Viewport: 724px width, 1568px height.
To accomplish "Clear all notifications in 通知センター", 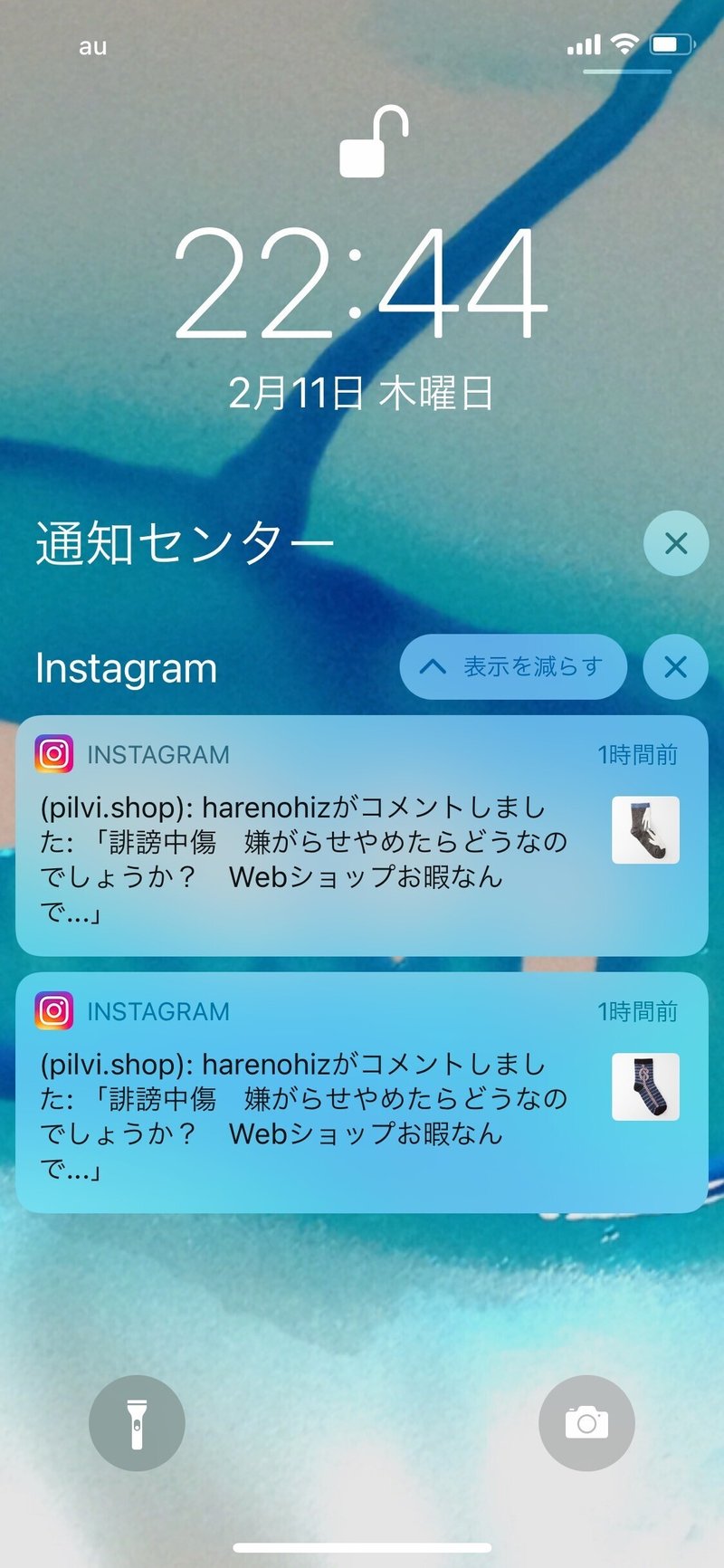I will click(x=675, y=543).
